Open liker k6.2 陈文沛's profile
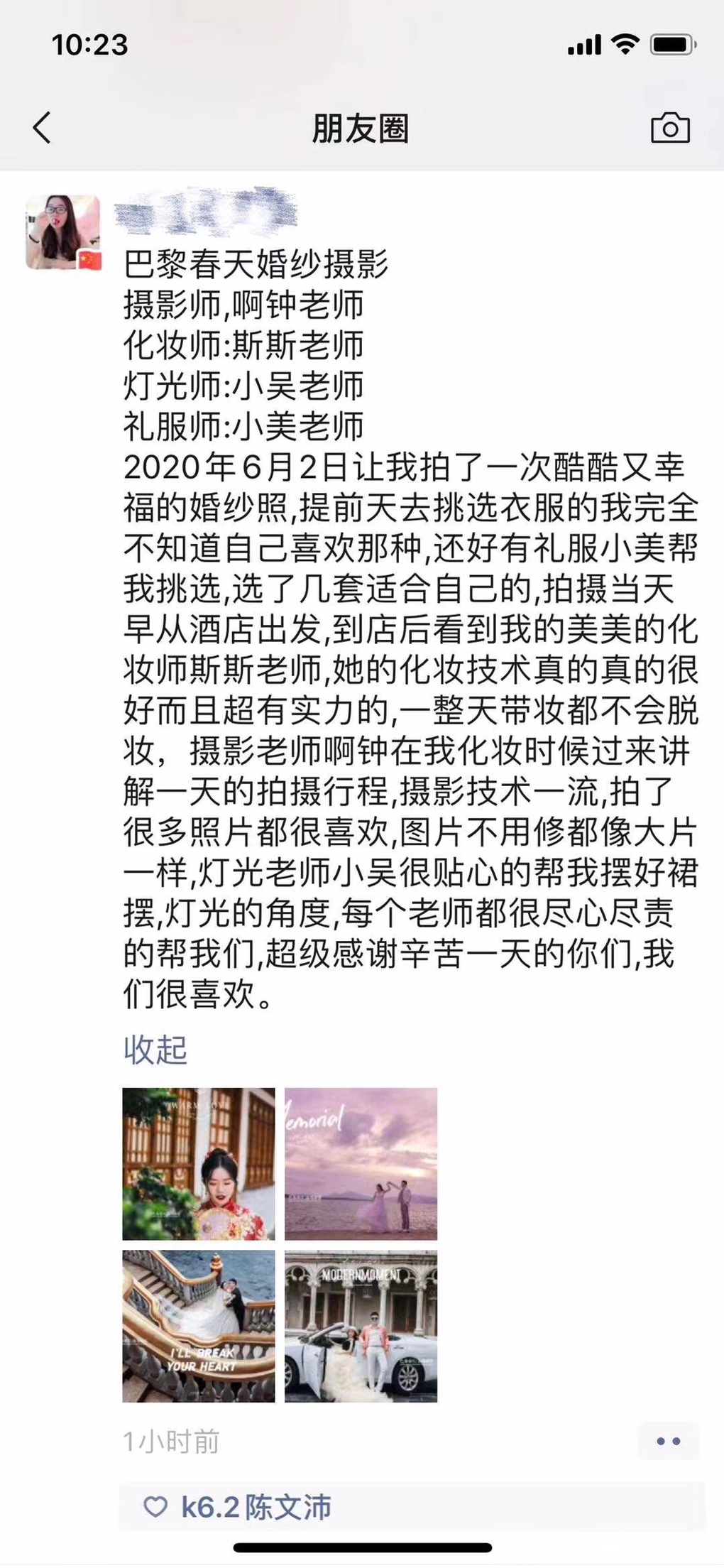 [x=256, y=1507]
